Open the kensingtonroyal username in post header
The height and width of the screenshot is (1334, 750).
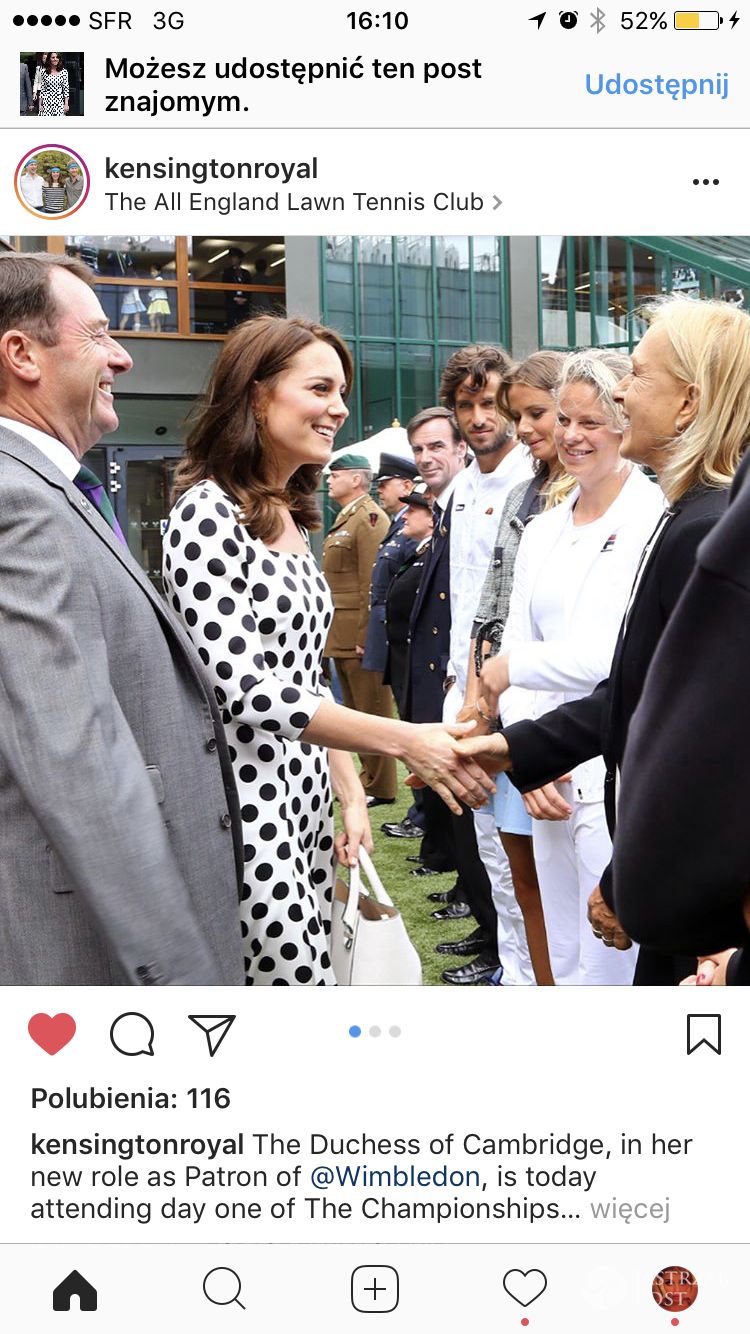(211, 168)
